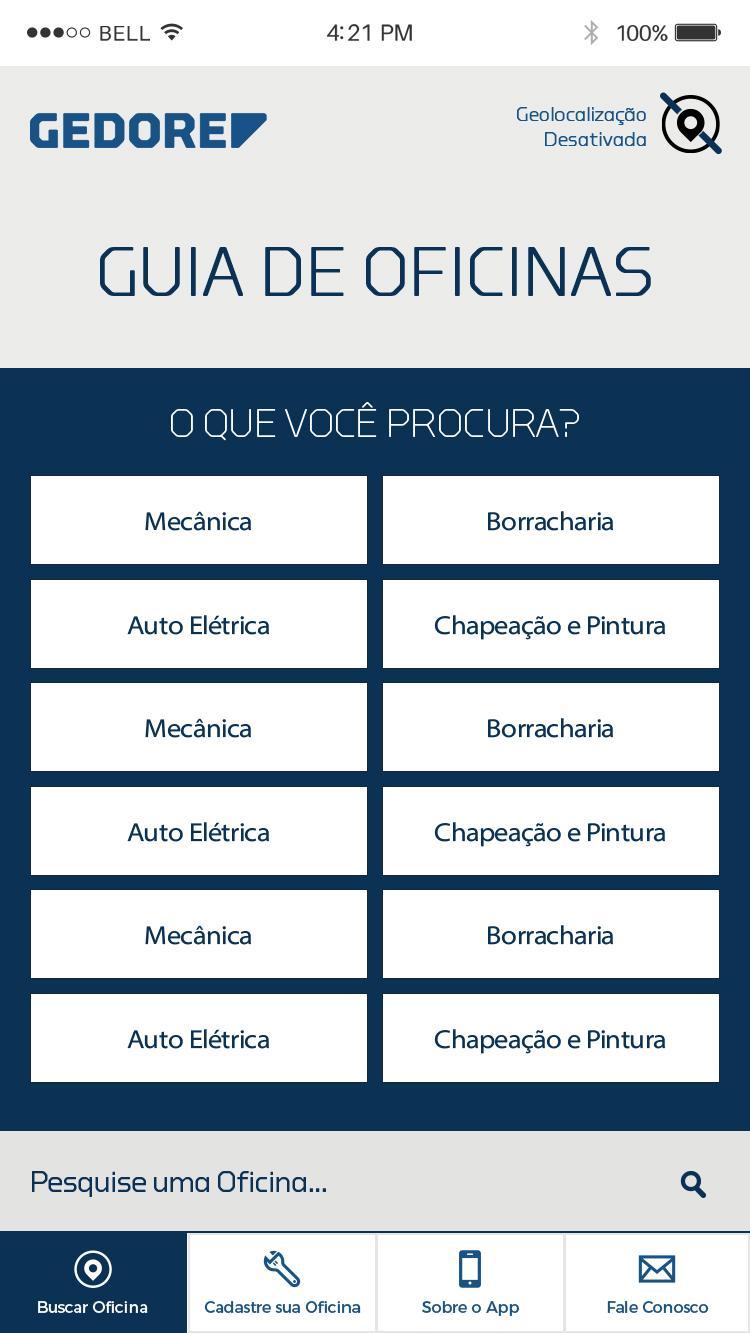
Task: Open the Cadastre sua Oficina tab
Action: coord(282,1283)
